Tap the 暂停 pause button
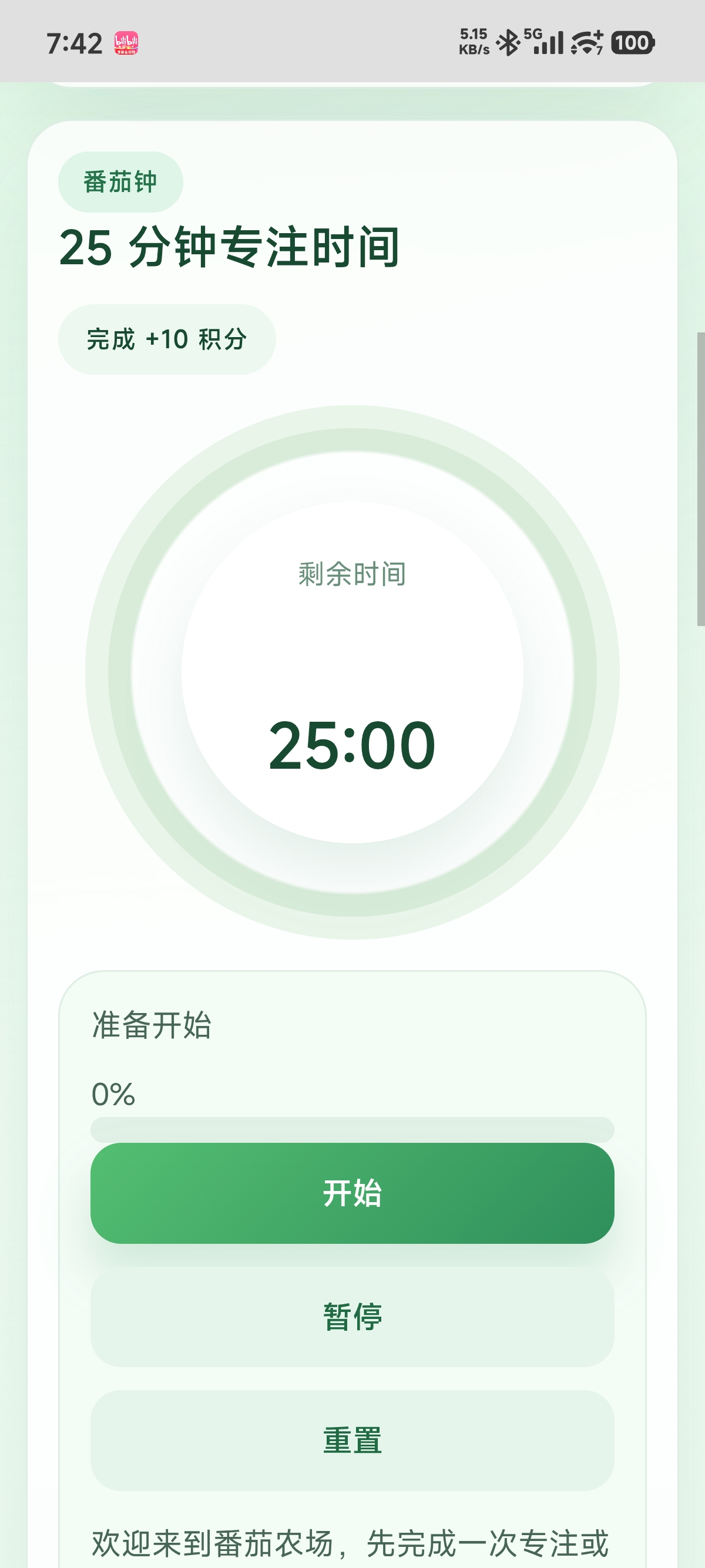 pos(352,1317)
